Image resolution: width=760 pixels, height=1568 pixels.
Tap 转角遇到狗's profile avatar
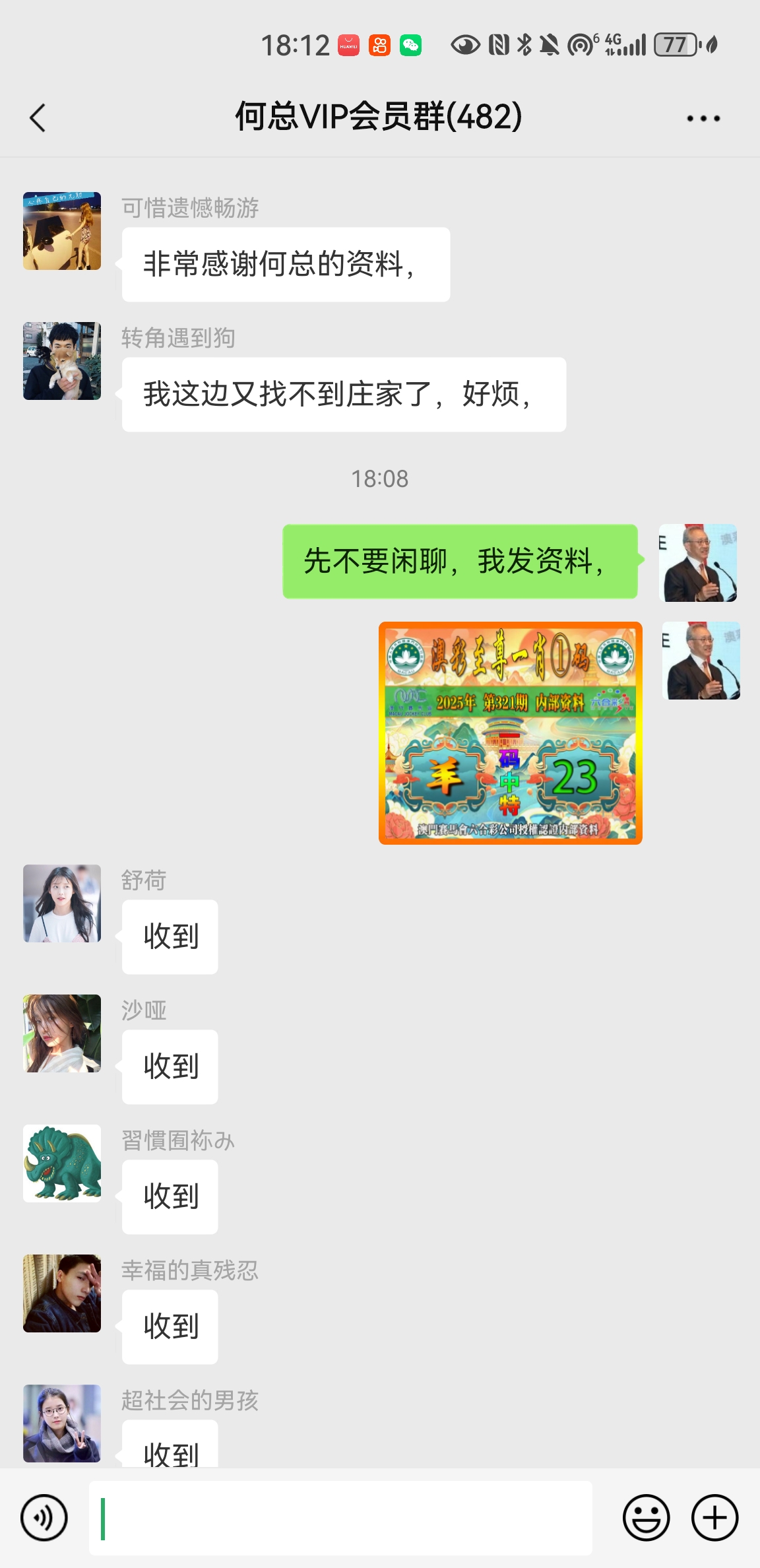pos(61,360)
